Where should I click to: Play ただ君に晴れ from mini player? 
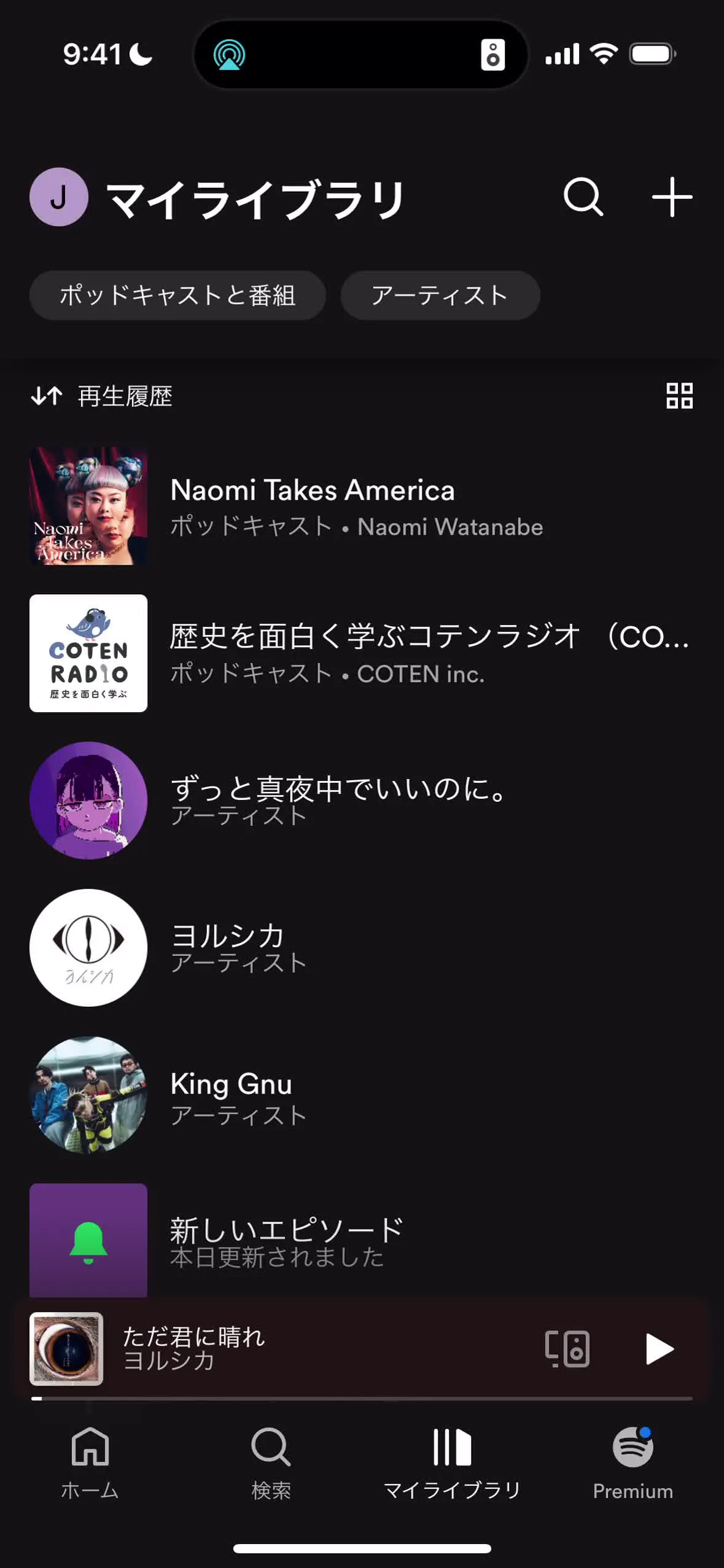tap(660, 1349)
